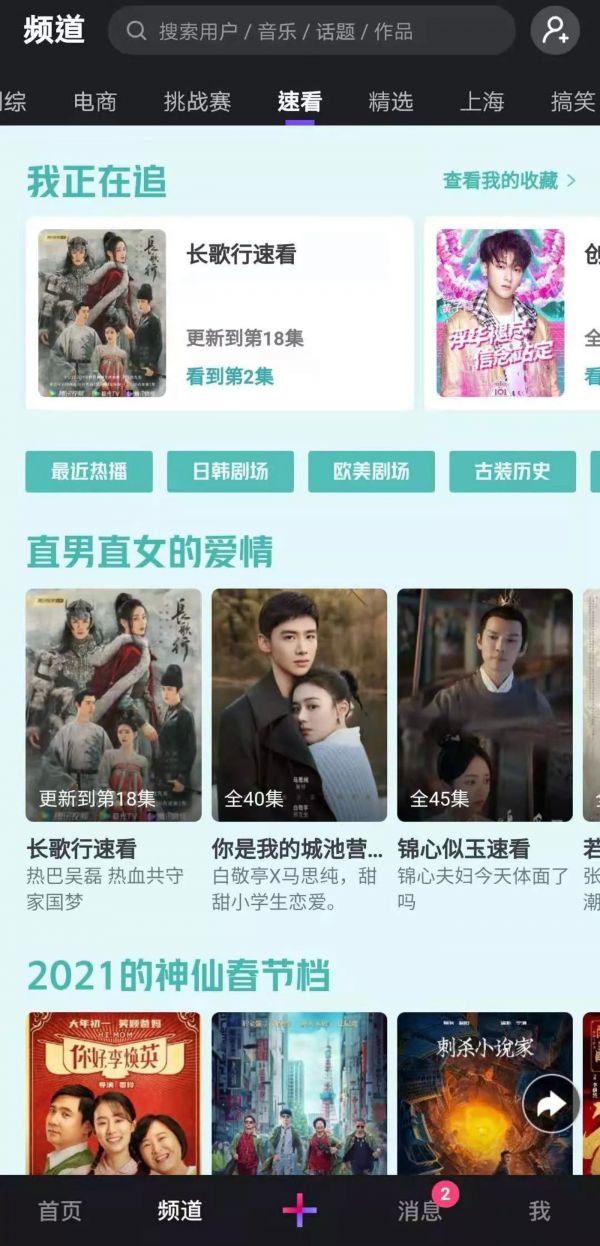Create a new post with plus button
The image size is (600, 1246).
tap(299, 1211)
